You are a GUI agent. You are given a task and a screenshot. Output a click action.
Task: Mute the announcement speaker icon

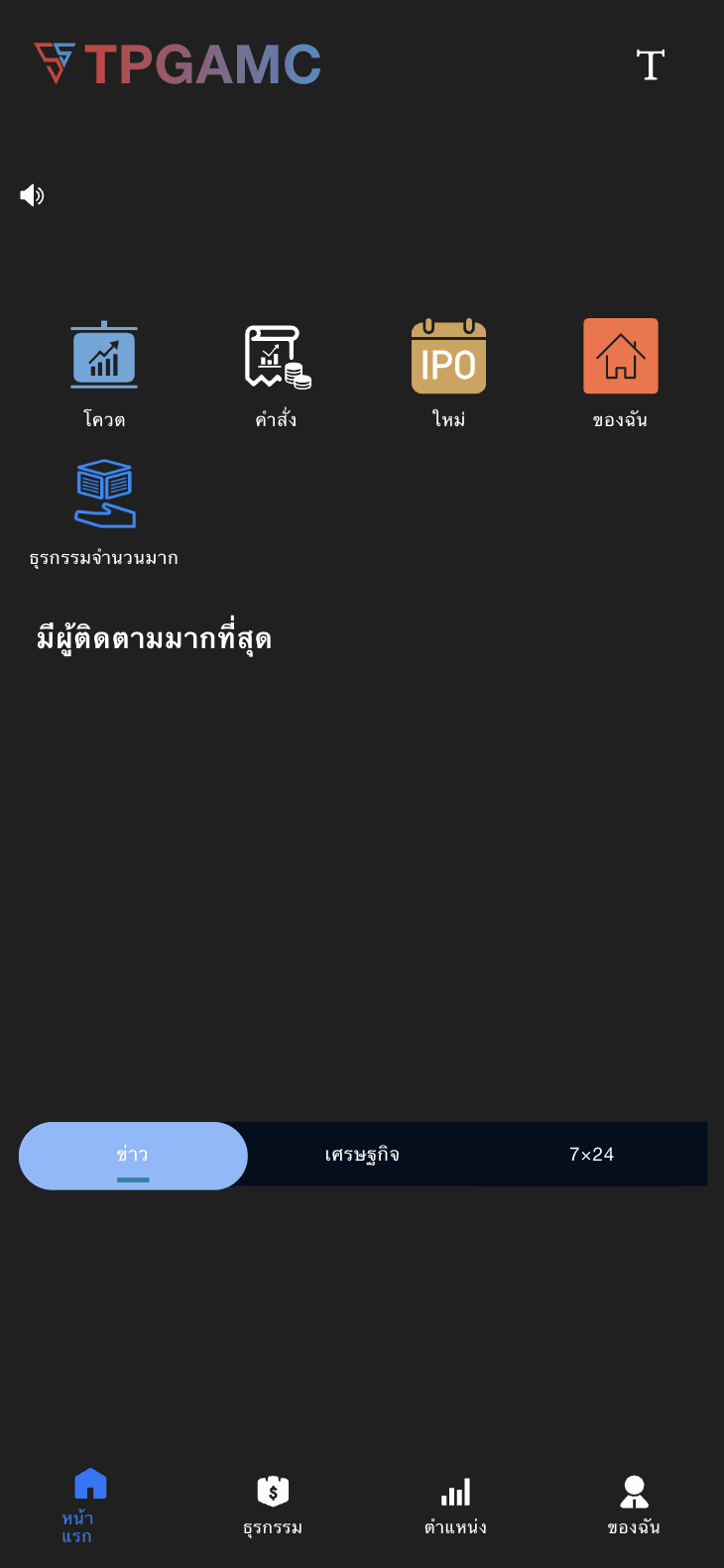click(x=31, y=194)
